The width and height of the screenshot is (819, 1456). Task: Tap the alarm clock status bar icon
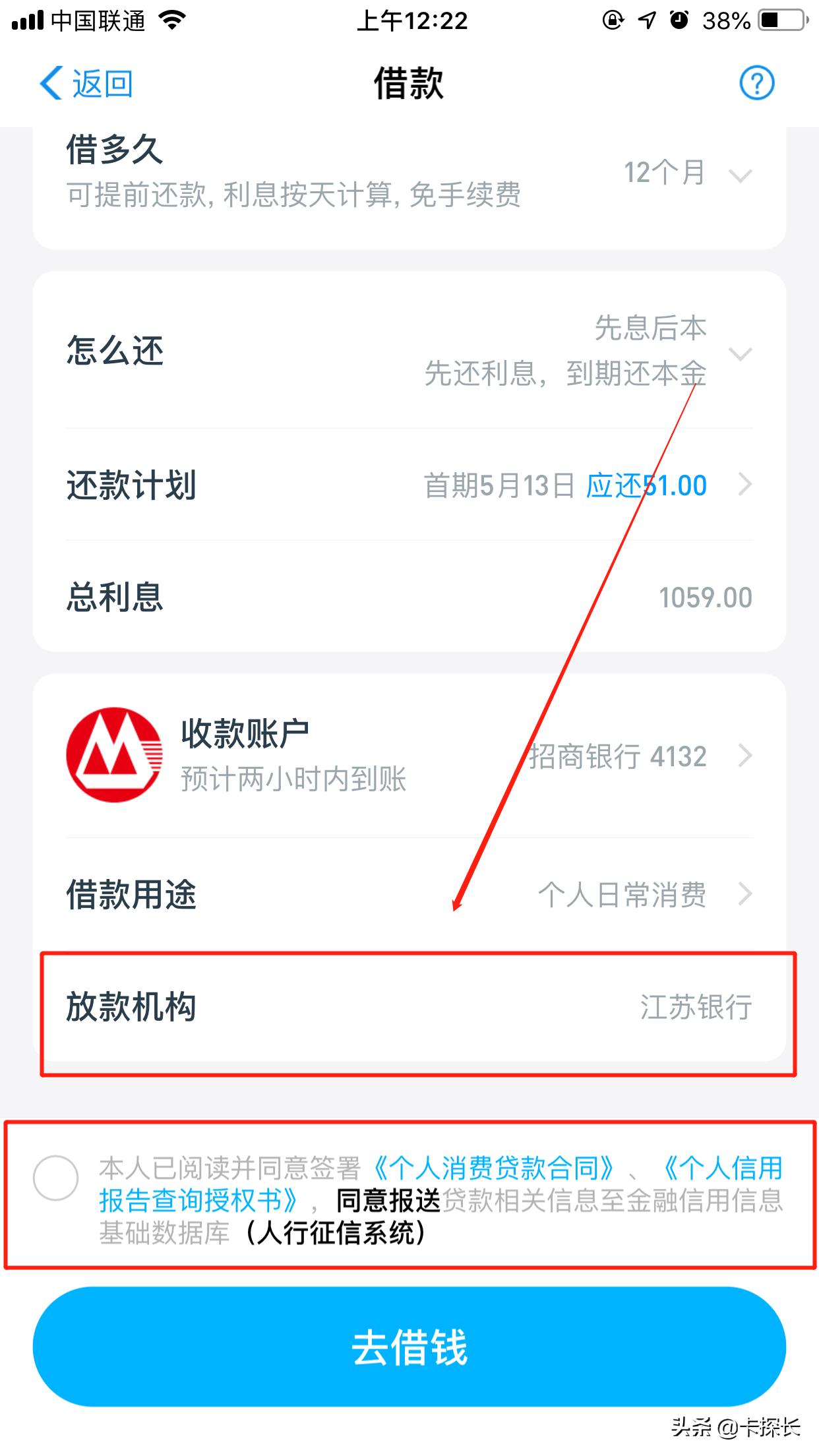click(680, 20)
